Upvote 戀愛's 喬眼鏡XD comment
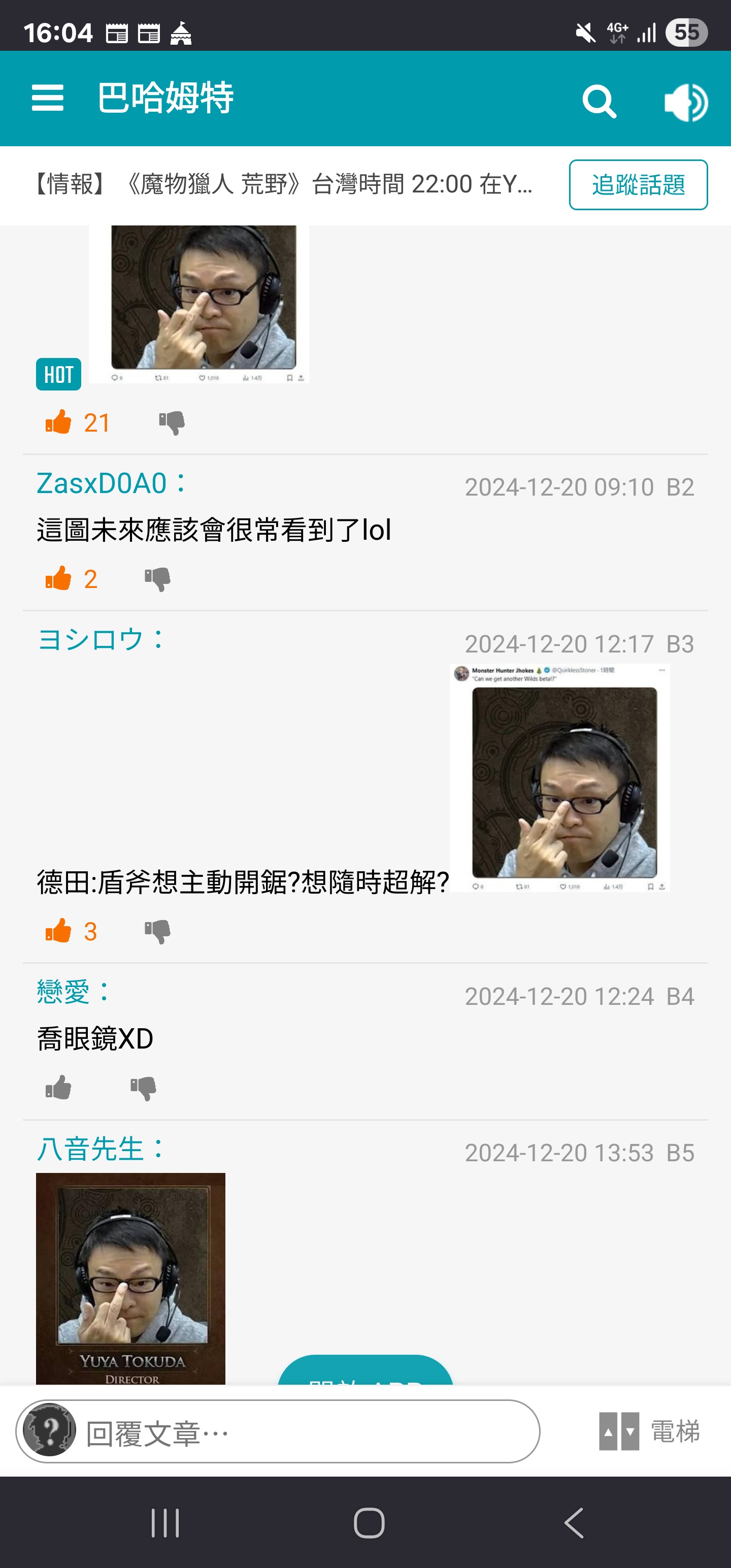This screenshot has width=731, height=1568. pos(58,1087)
